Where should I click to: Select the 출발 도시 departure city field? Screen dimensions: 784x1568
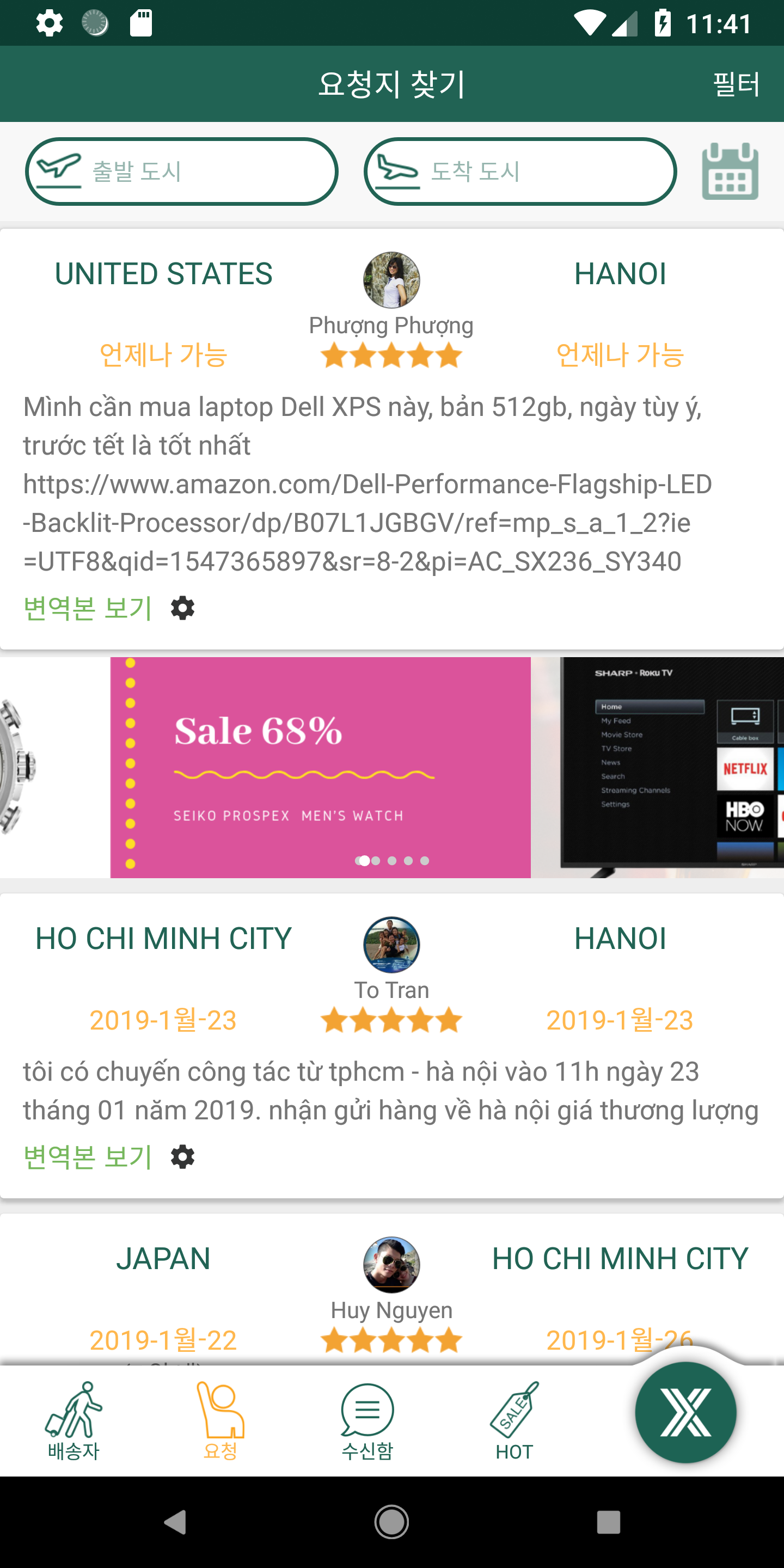(181, 171)
